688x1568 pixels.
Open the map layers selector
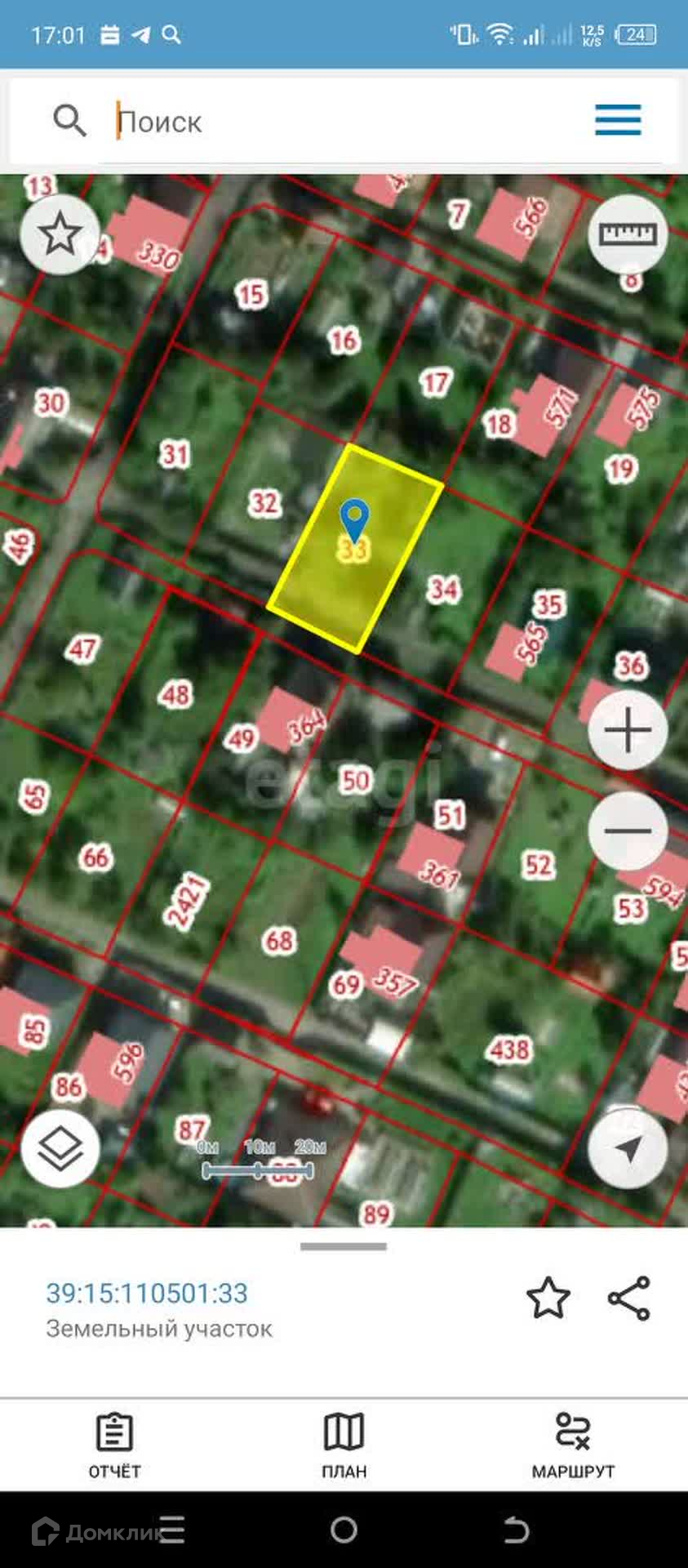point(60,1149)
